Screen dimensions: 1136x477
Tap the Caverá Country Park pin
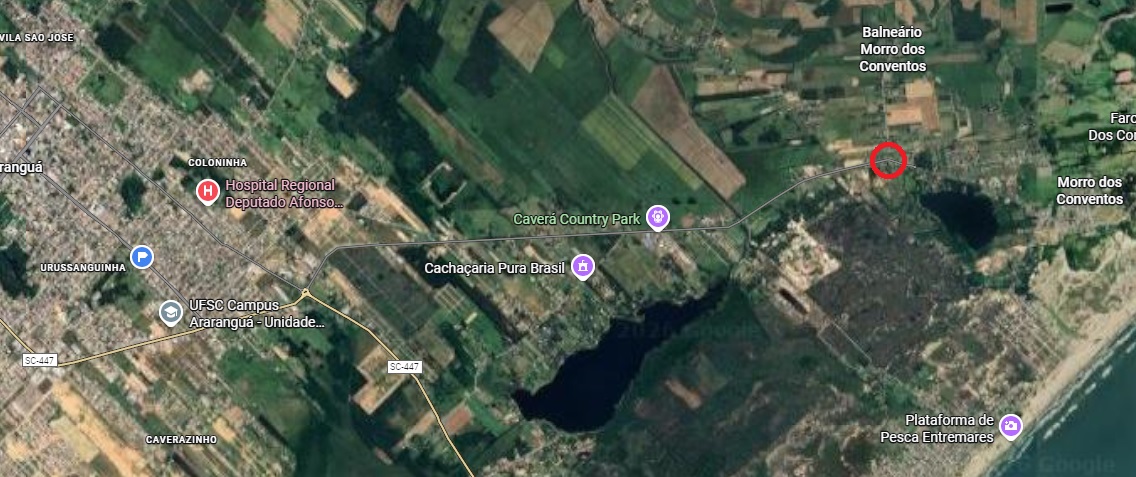click(x=657, y=215)
